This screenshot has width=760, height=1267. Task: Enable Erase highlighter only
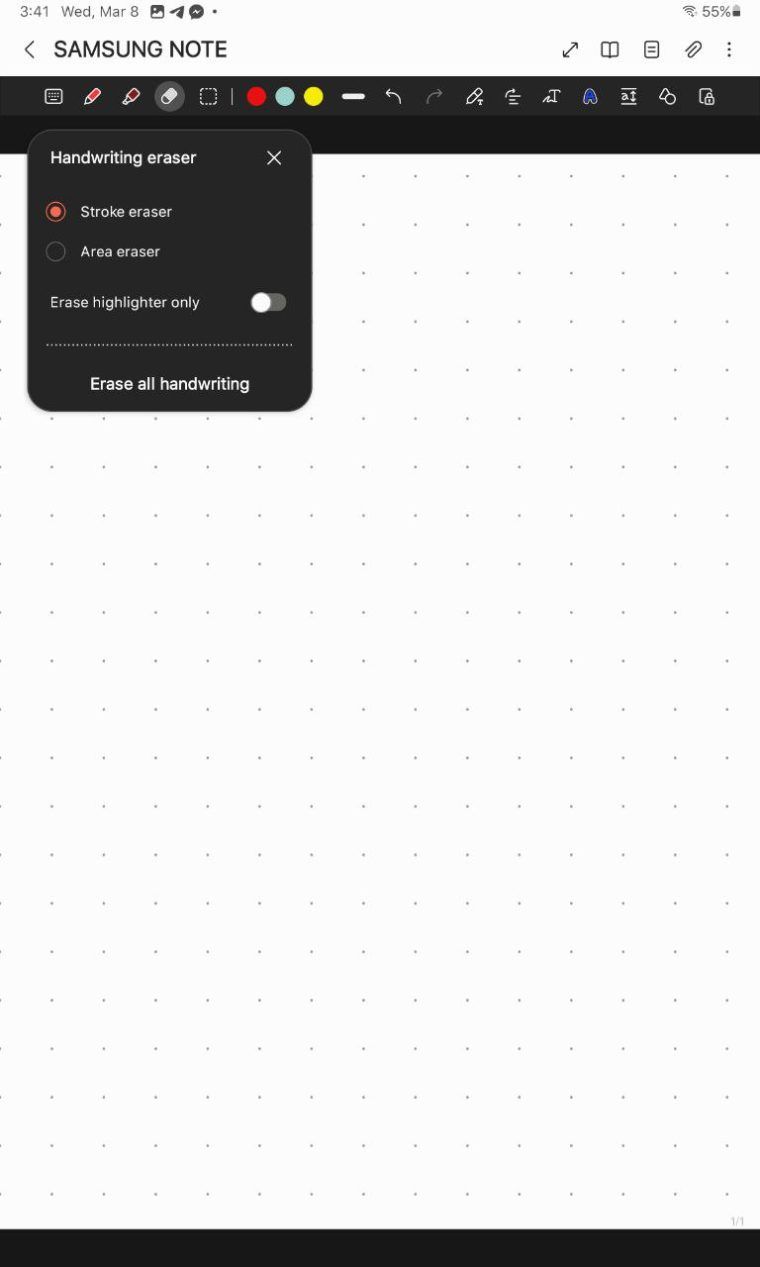267,301
